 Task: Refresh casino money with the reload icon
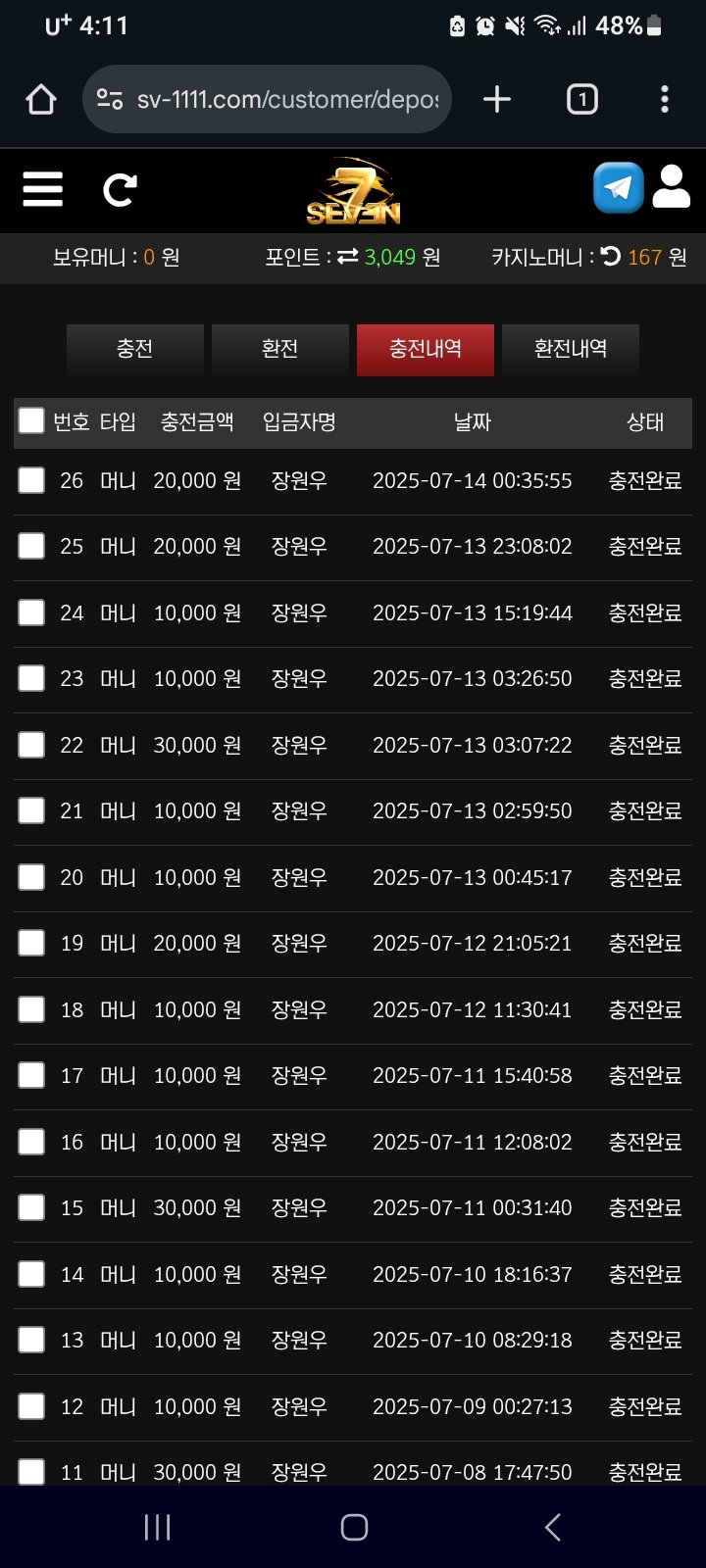(610, 257)
